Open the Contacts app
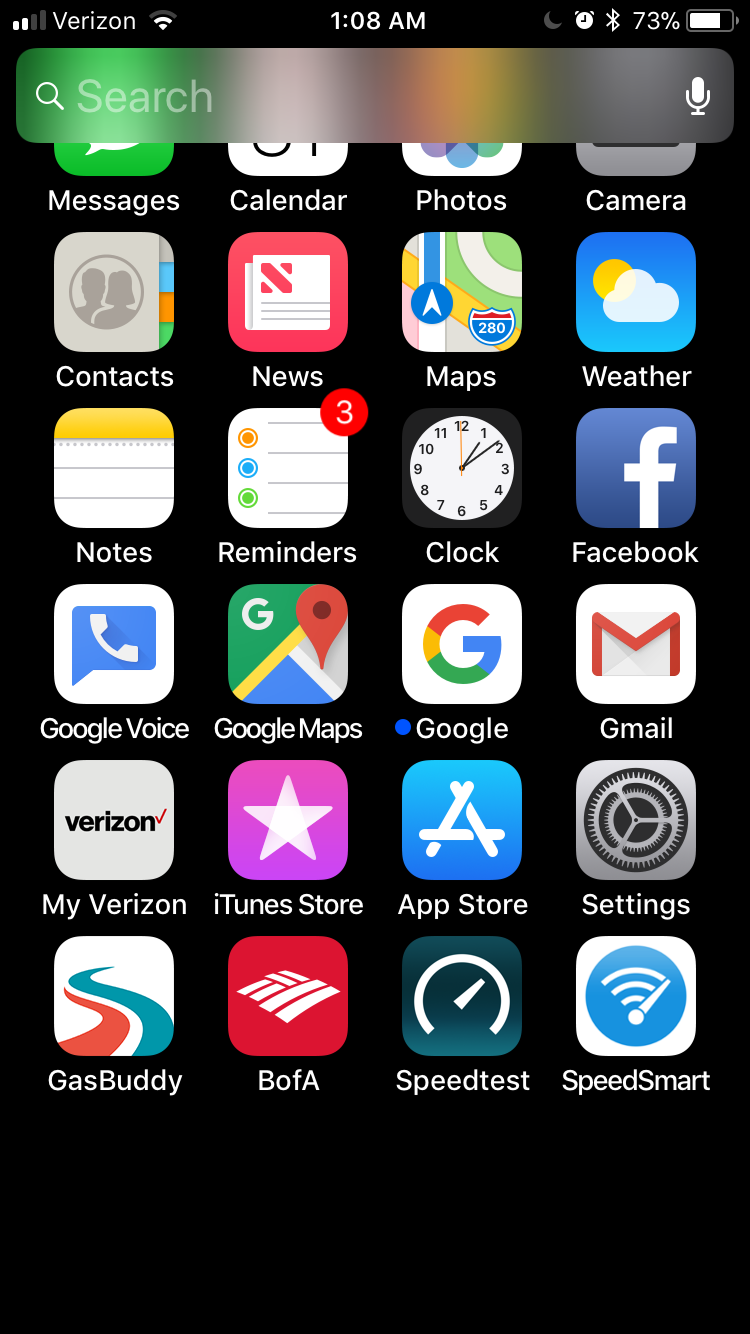This screenshot has width=750, height=1334. [x=114, y=292]
